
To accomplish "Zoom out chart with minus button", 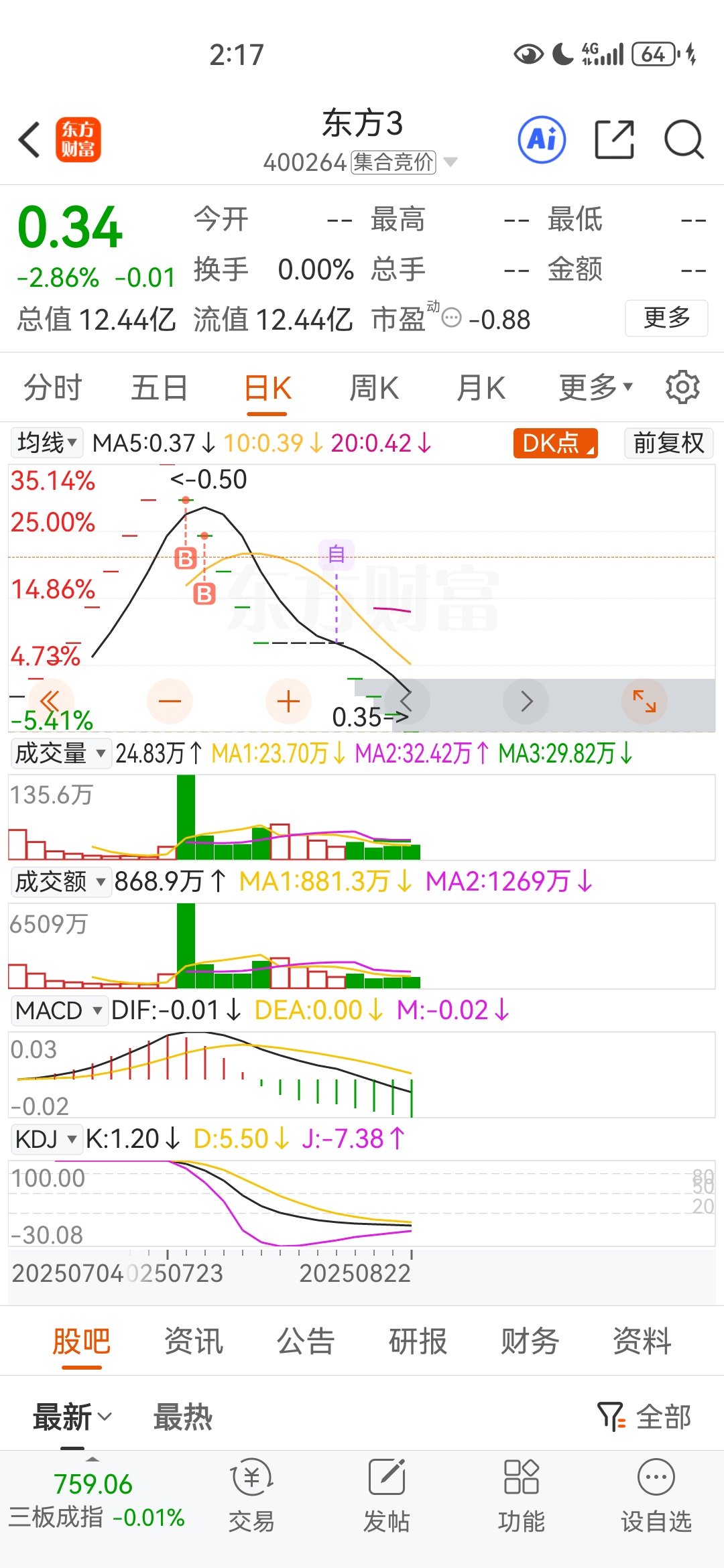I will pyautogui.click(x=170, y=702).
